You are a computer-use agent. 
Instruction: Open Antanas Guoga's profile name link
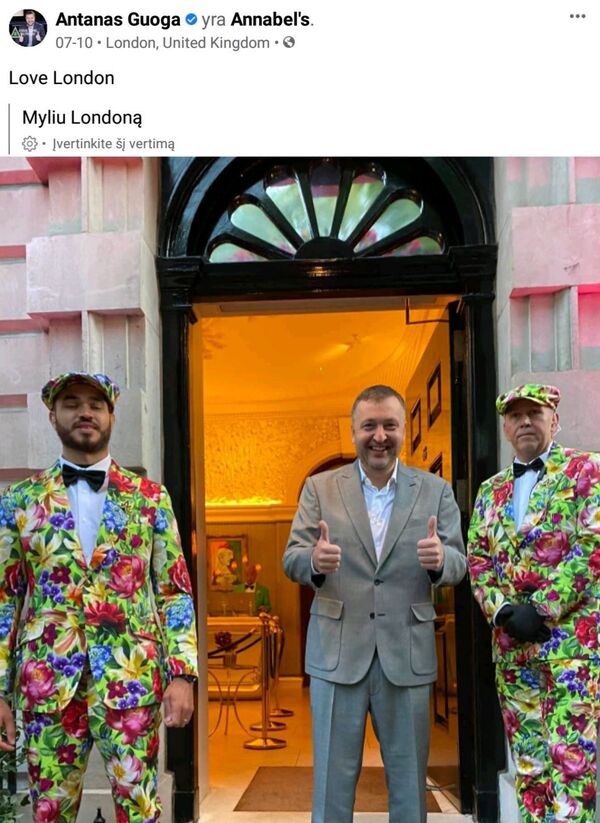coord(117,19)
